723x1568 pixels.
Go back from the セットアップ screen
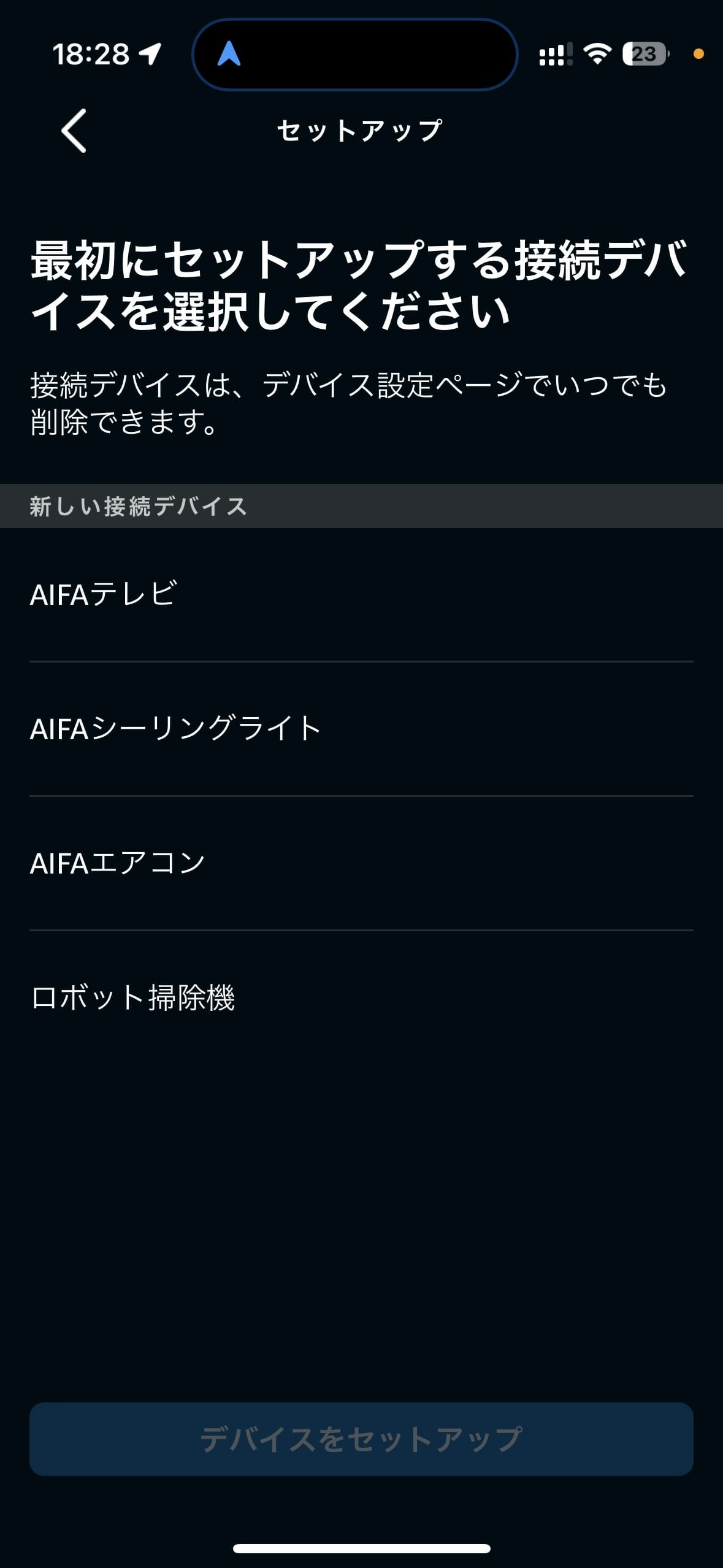(x=74, y=131)
